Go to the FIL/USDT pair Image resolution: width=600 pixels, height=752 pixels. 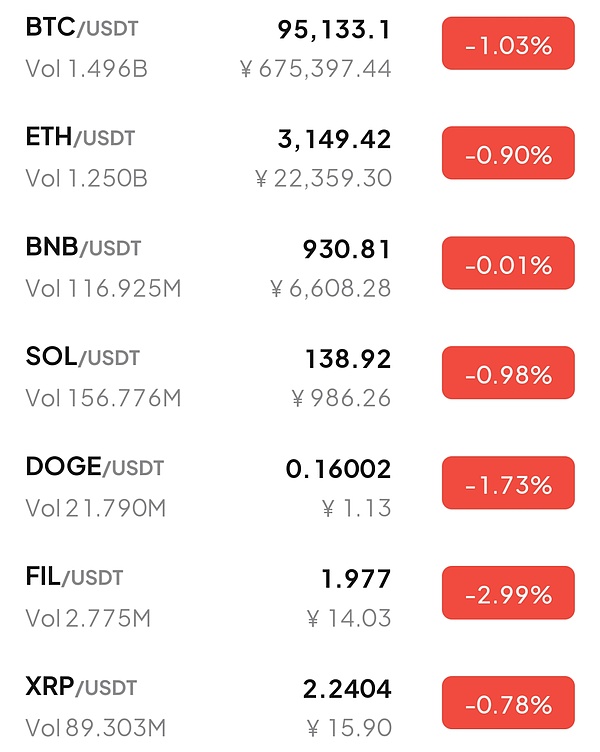[x=73, y=578]
